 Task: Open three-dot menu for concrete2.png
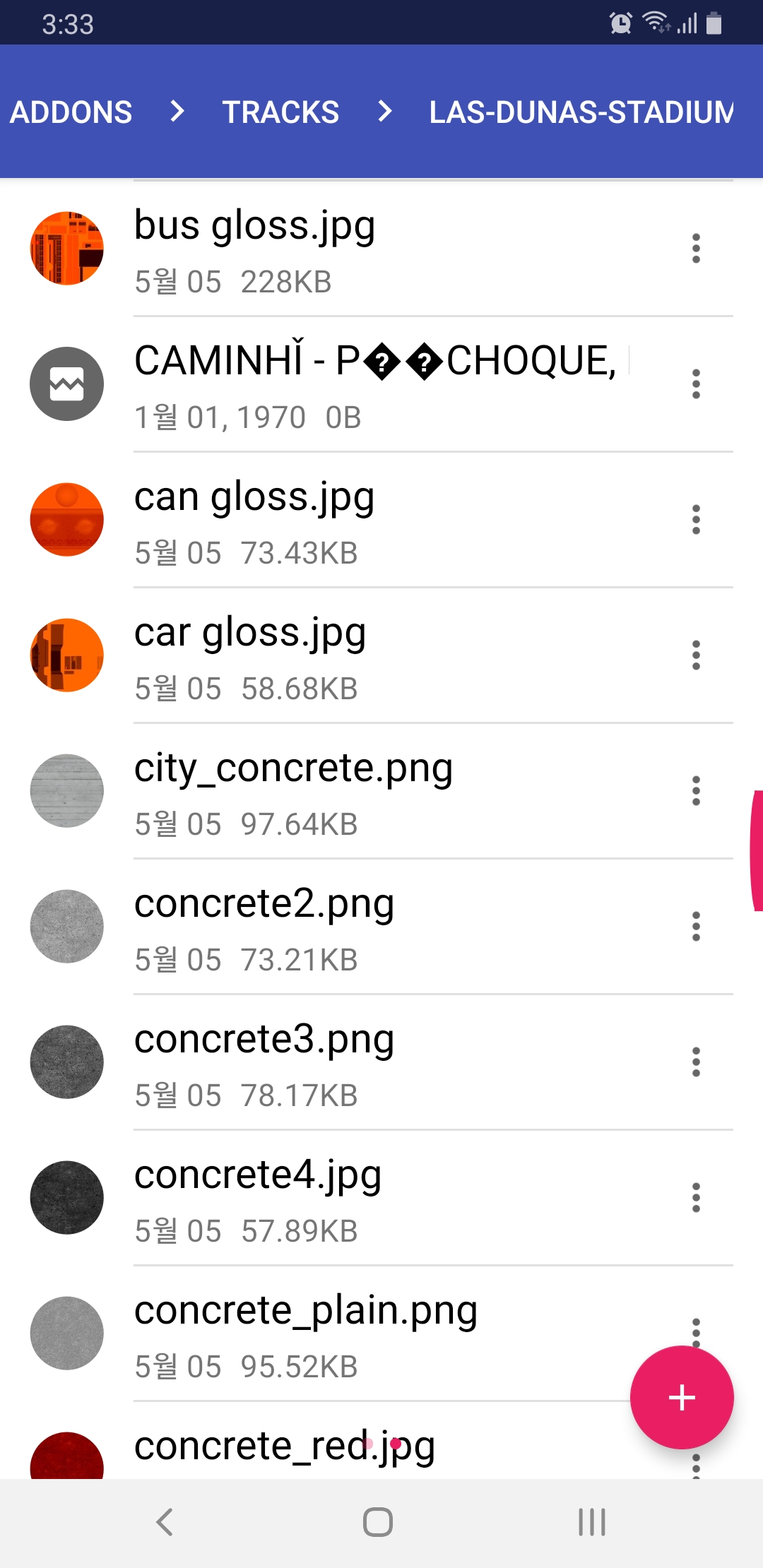[696, 927]
